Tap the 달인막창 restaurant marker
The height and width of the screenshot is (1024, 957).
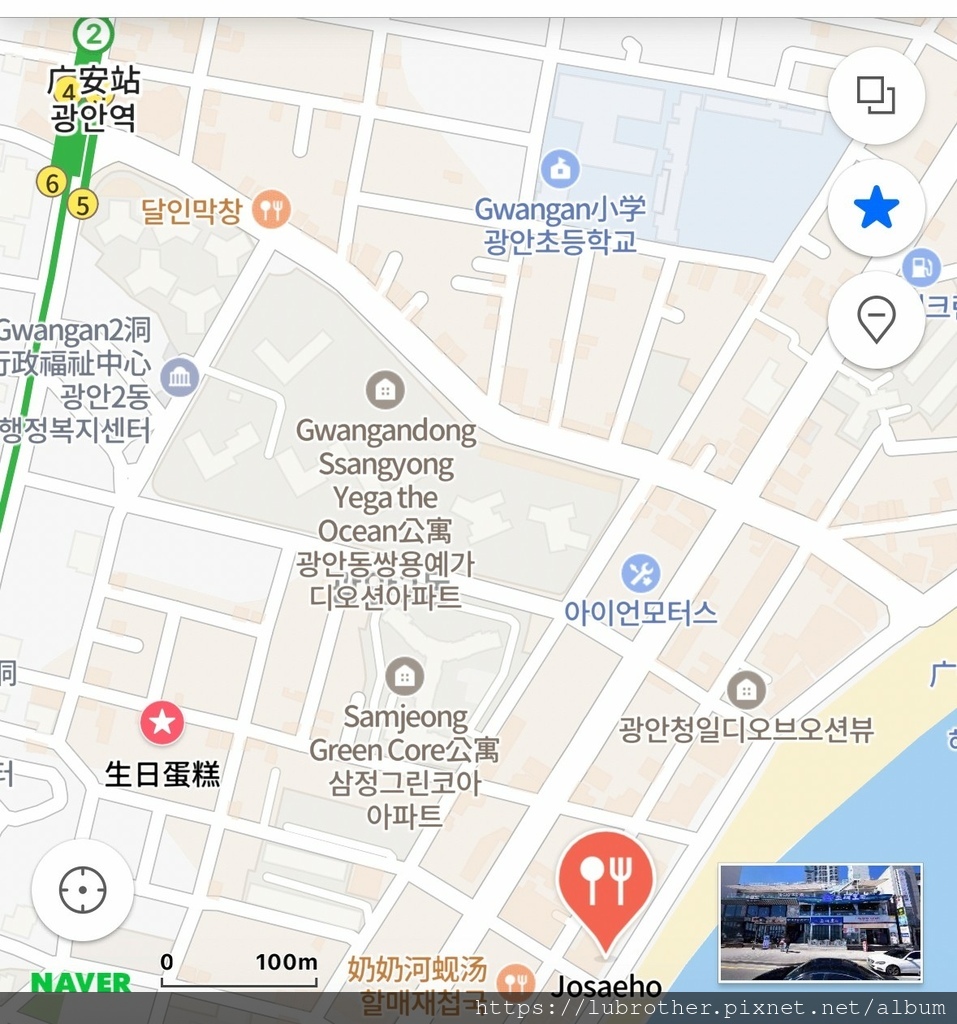tap(270, 210)
